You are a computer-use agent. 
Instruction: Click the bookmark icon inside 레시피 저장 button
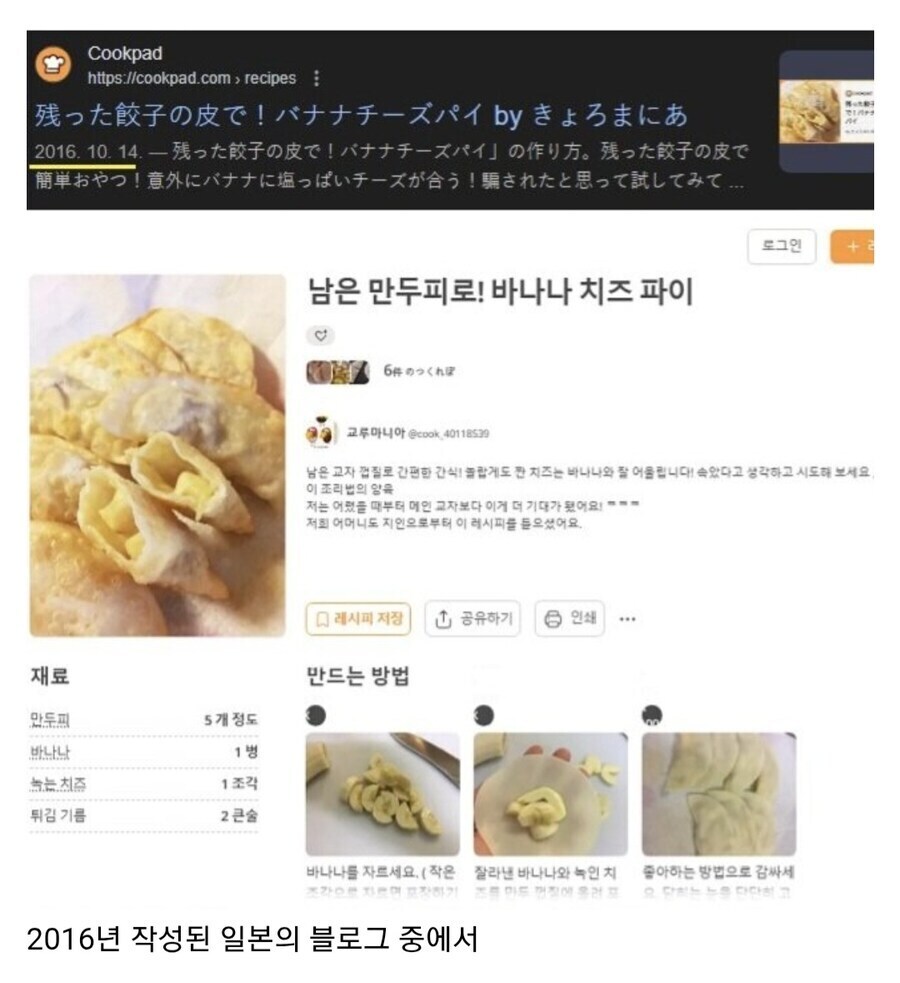click(x=321, y=618)
